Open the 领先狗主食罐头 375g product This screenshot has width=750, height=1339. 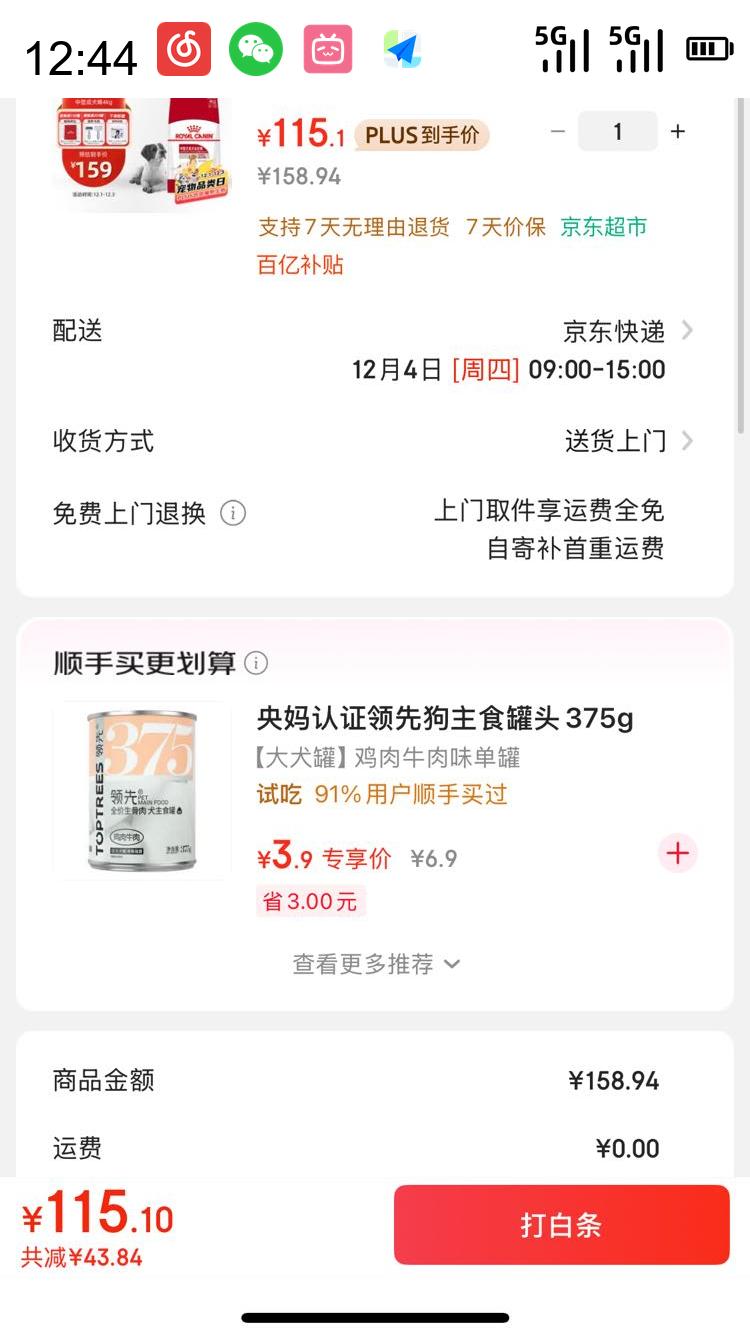[x=445, y=719]
